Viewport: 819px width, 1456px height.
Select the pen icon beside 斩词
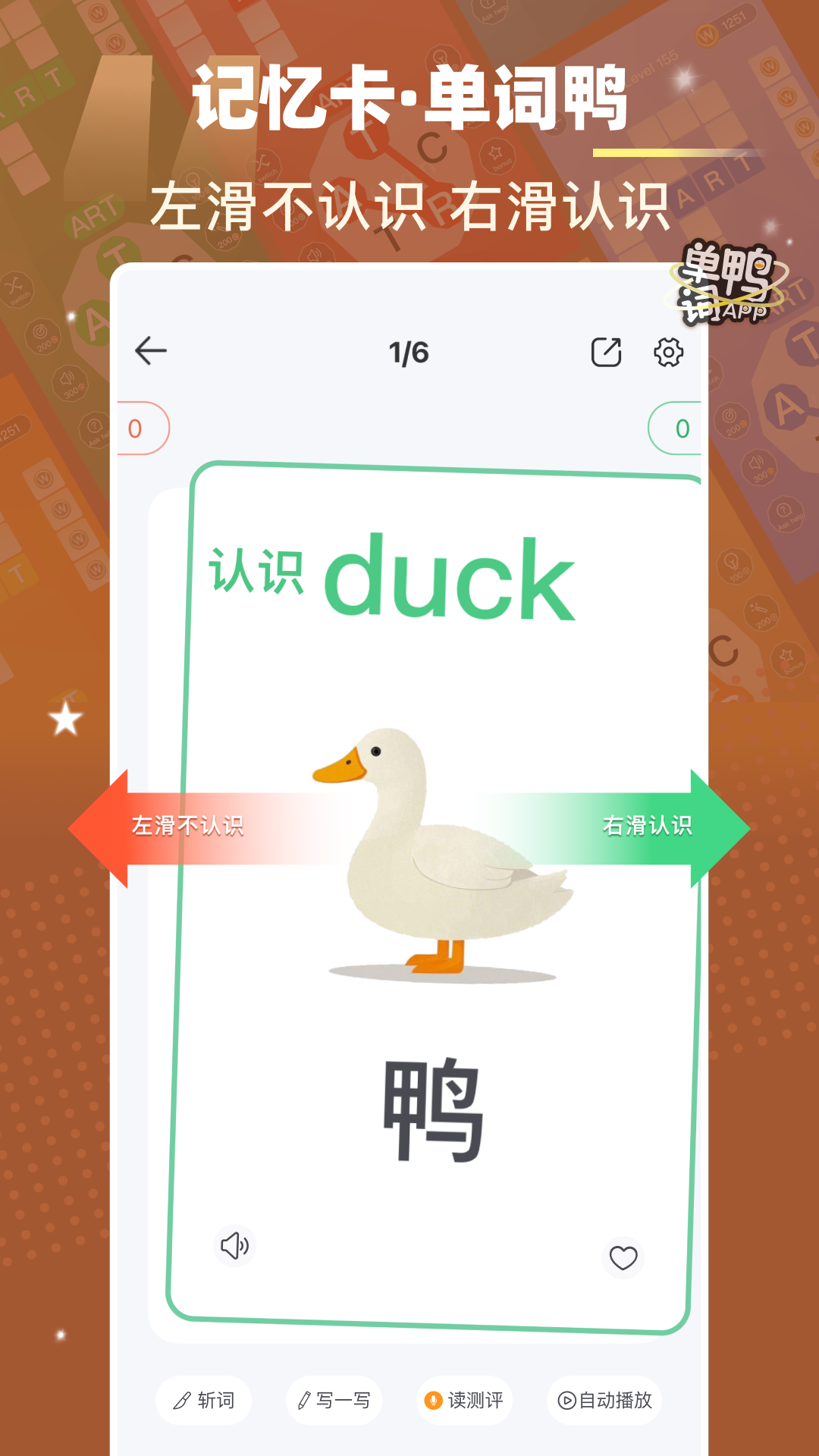pyautogui.click(x=180, y=1401)
